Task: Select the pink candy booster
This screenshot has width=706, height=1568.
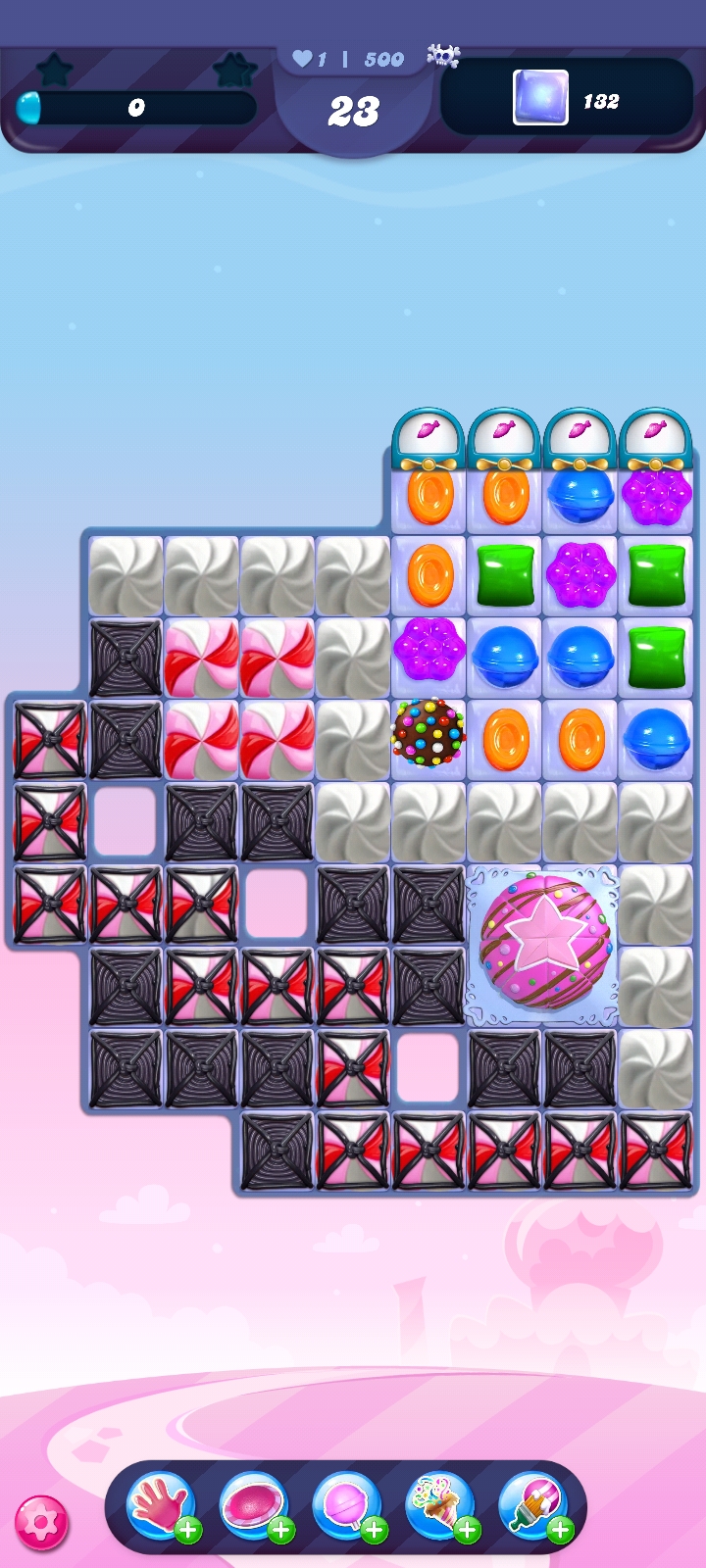Action: tap(253, 1505)
